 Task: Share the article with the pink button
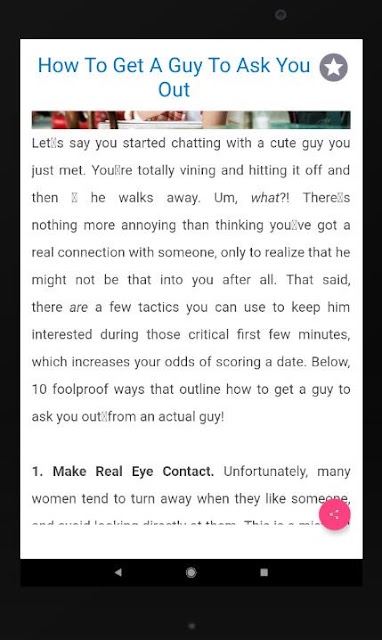click(x=335, y=514)
